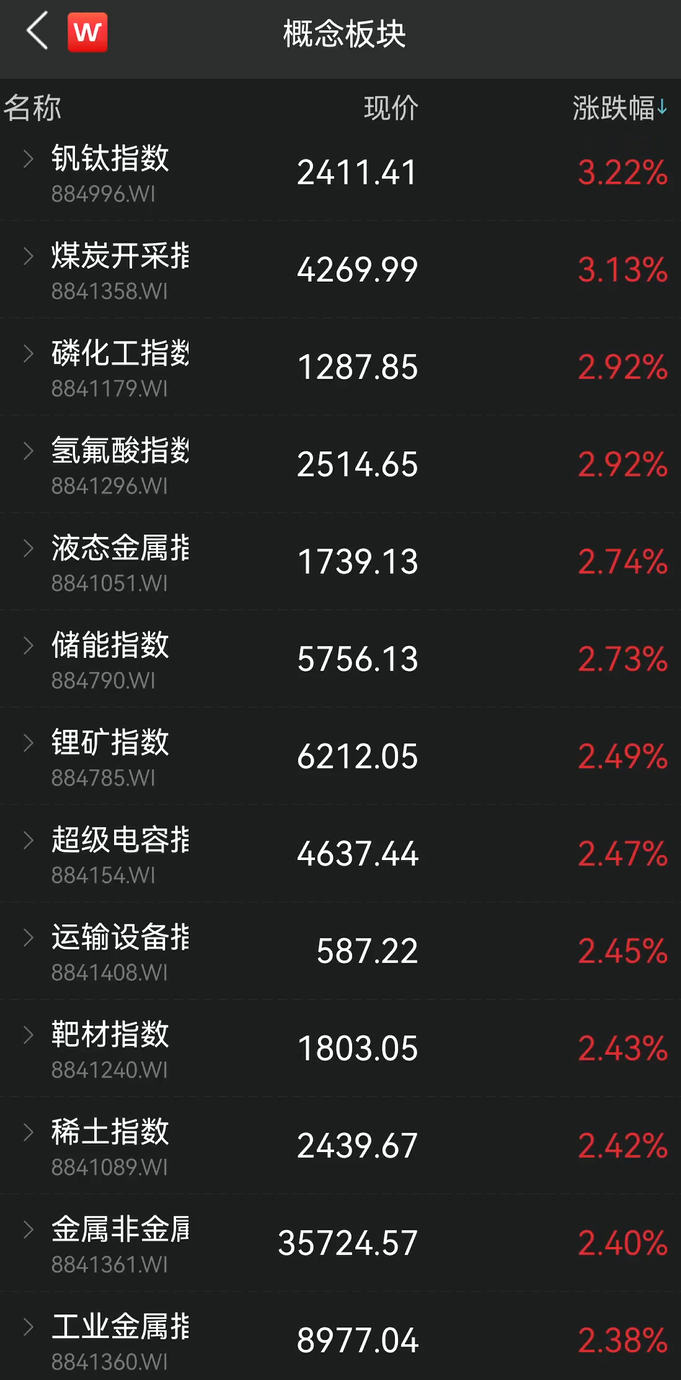The height and width of the screenshot is (1380, 681).
Task: Go back using the arrow icon
Action: tap(37, 32)
